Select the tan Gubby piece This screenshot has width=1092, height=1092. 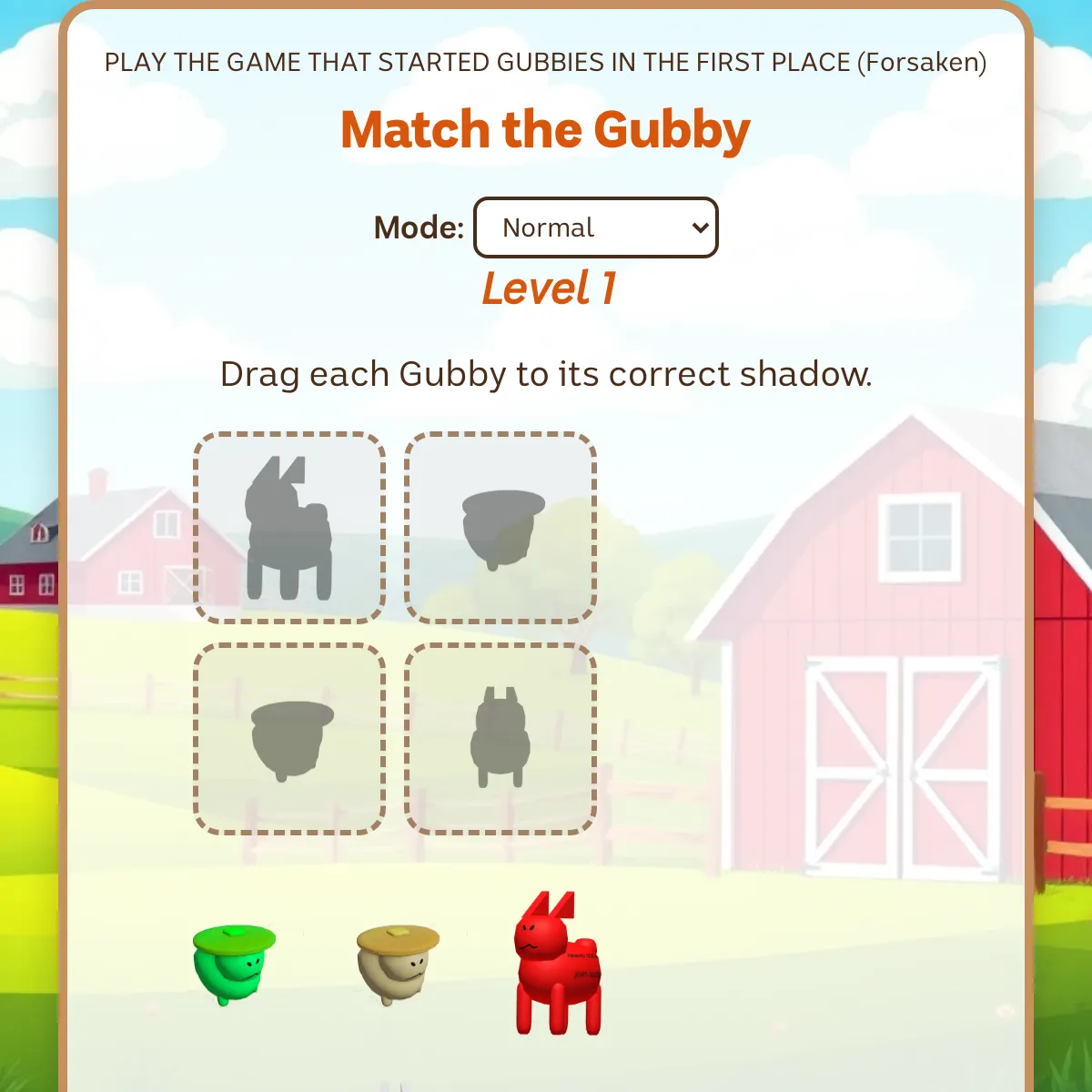(397, 963)
